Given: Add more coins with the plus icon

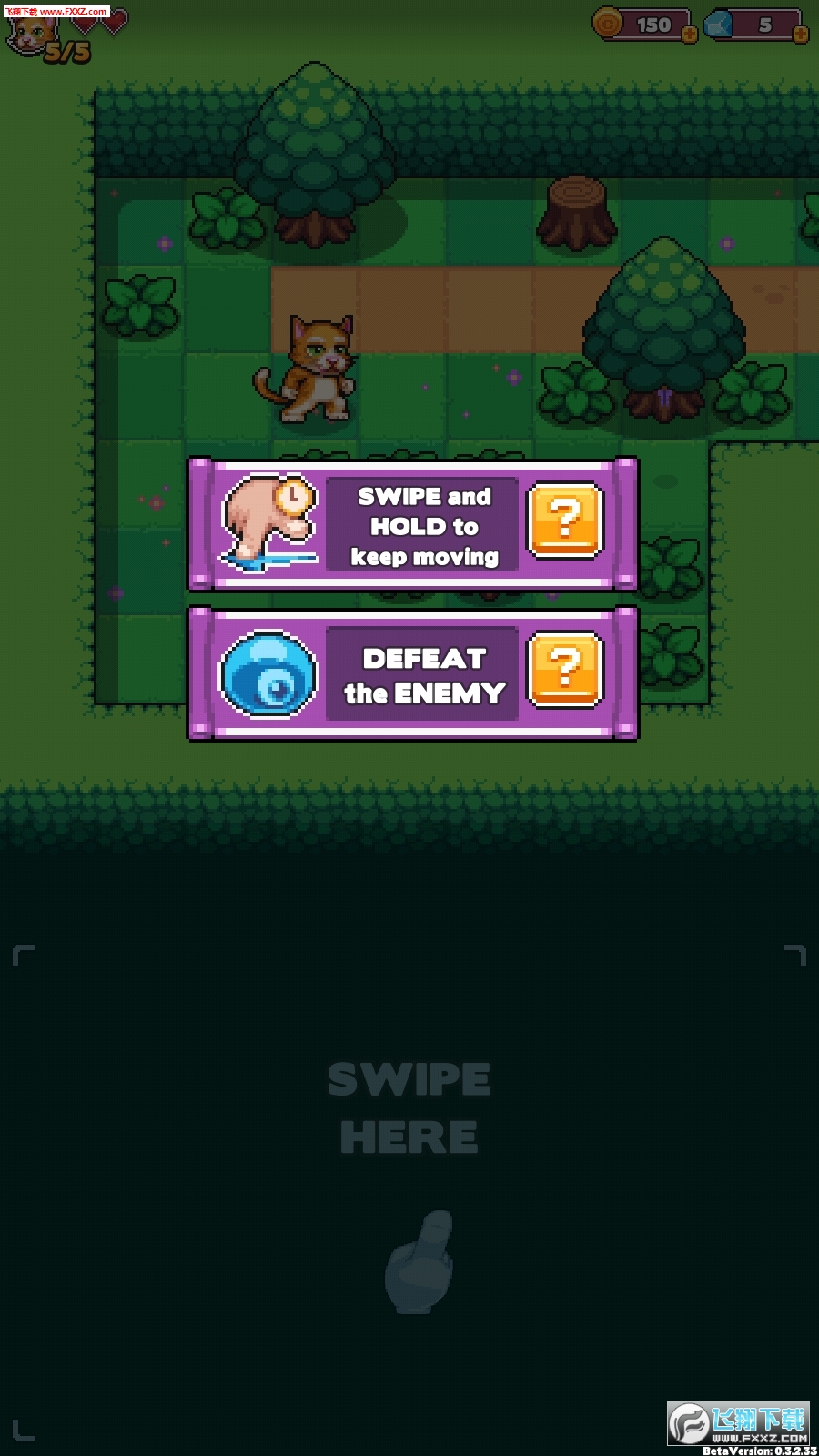Looking at the screenshot, I should tap(690, 35).
